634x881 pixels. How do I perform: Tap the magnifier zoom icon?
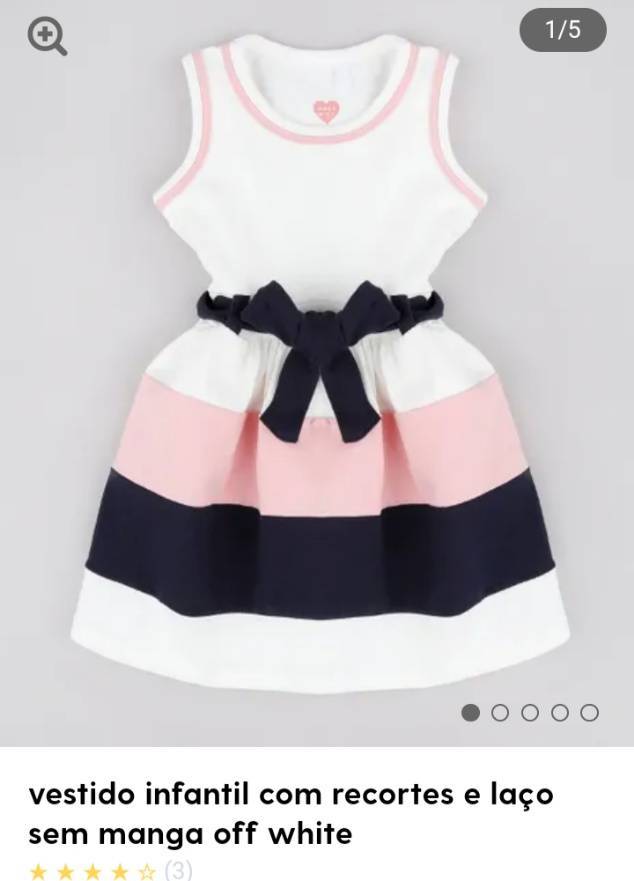pyautogui.click(x=46, y=37)
